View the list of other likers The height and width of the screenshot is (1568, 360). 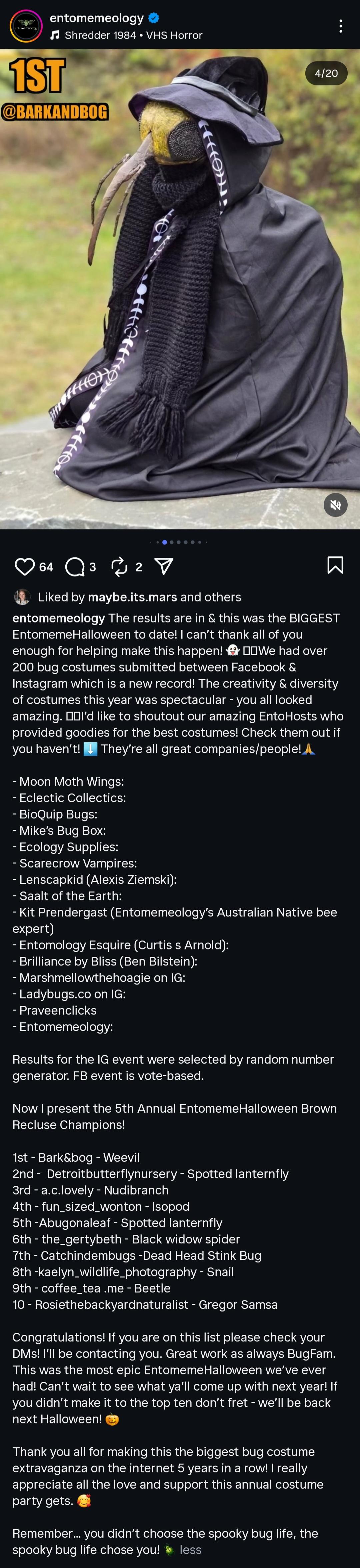225,597
